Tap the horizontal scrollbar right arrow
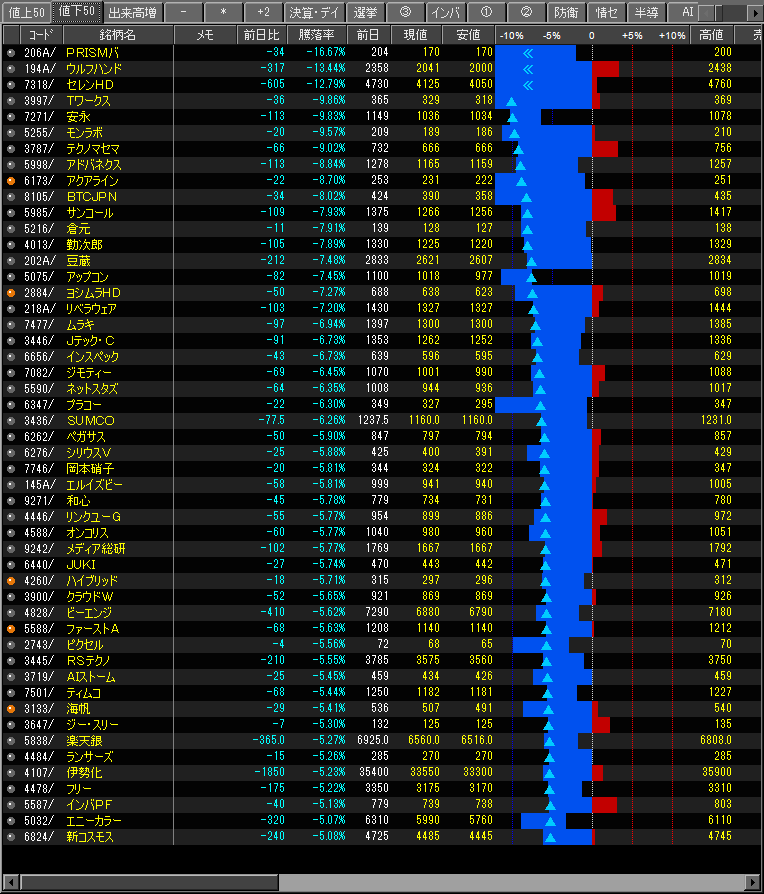Image resolution: width=764 pixels, height=894 pixels. pyautogui.click(x=755, y=882)
